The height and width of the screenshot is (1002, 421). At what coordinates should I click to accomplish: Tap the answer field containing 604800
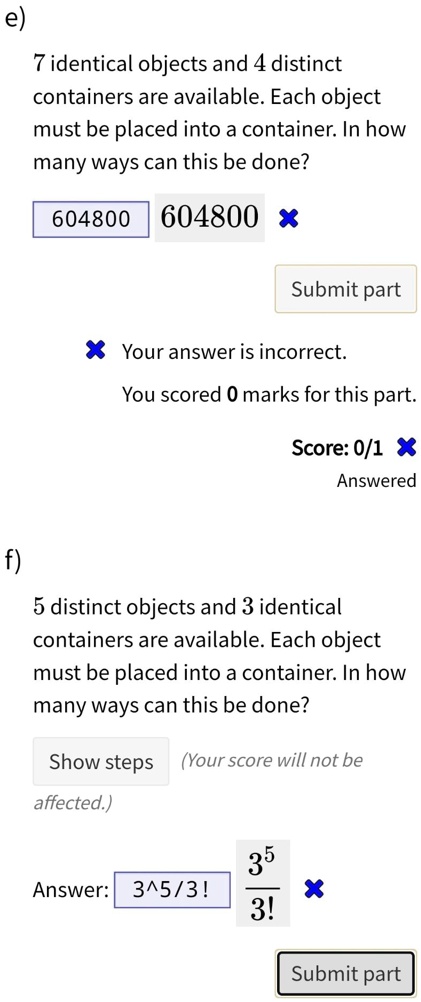pos(91,219)
